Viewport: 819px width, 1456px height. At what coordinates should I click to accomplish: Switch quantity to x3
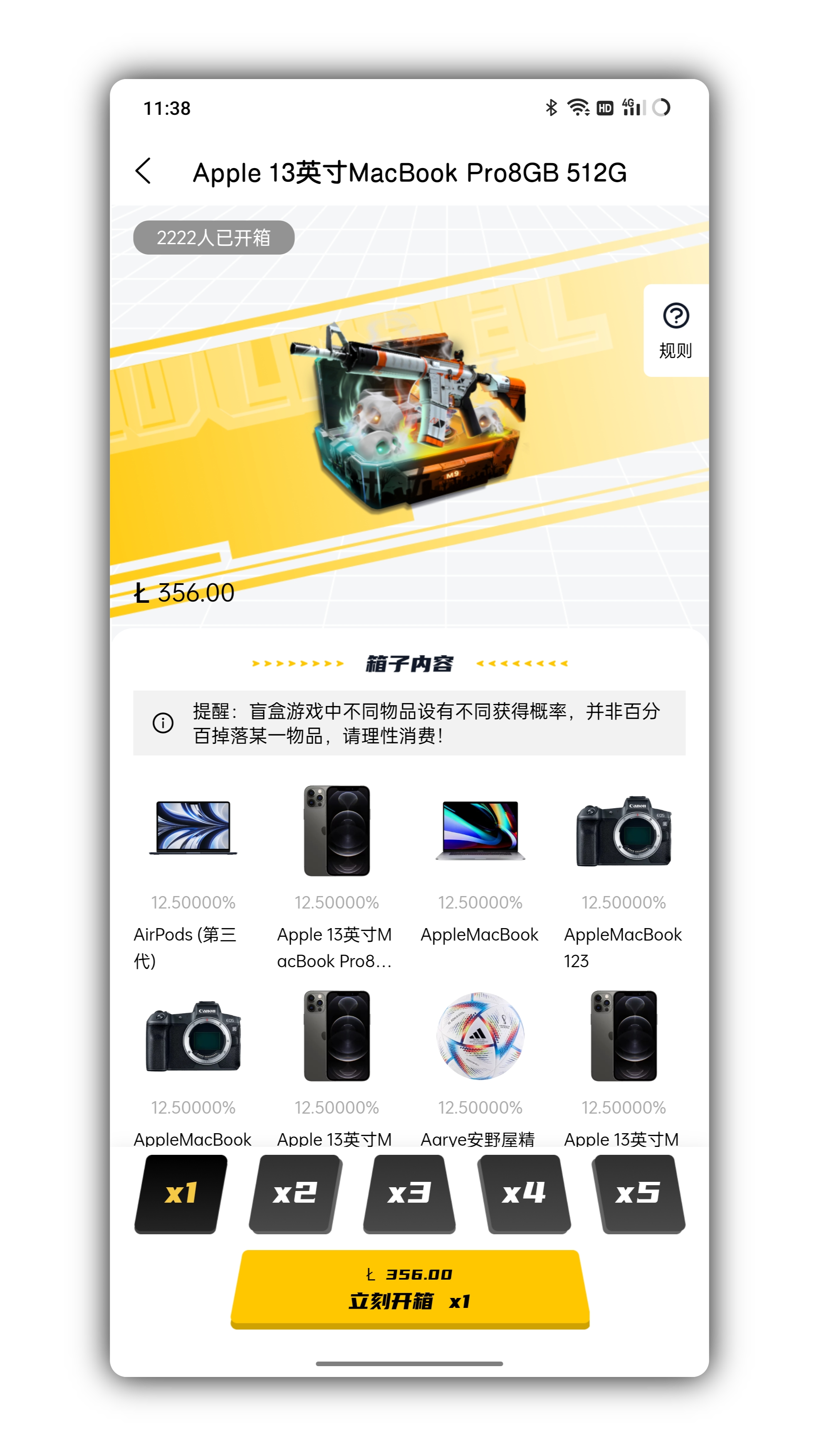click(x=409, y=1193)
